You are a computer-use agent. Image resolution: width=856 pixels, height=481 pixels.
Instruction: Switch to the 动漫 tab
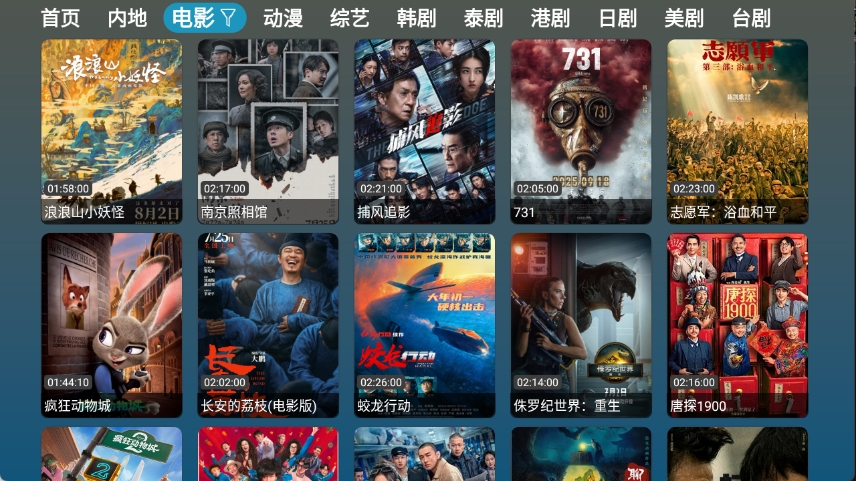coord(283,18)
